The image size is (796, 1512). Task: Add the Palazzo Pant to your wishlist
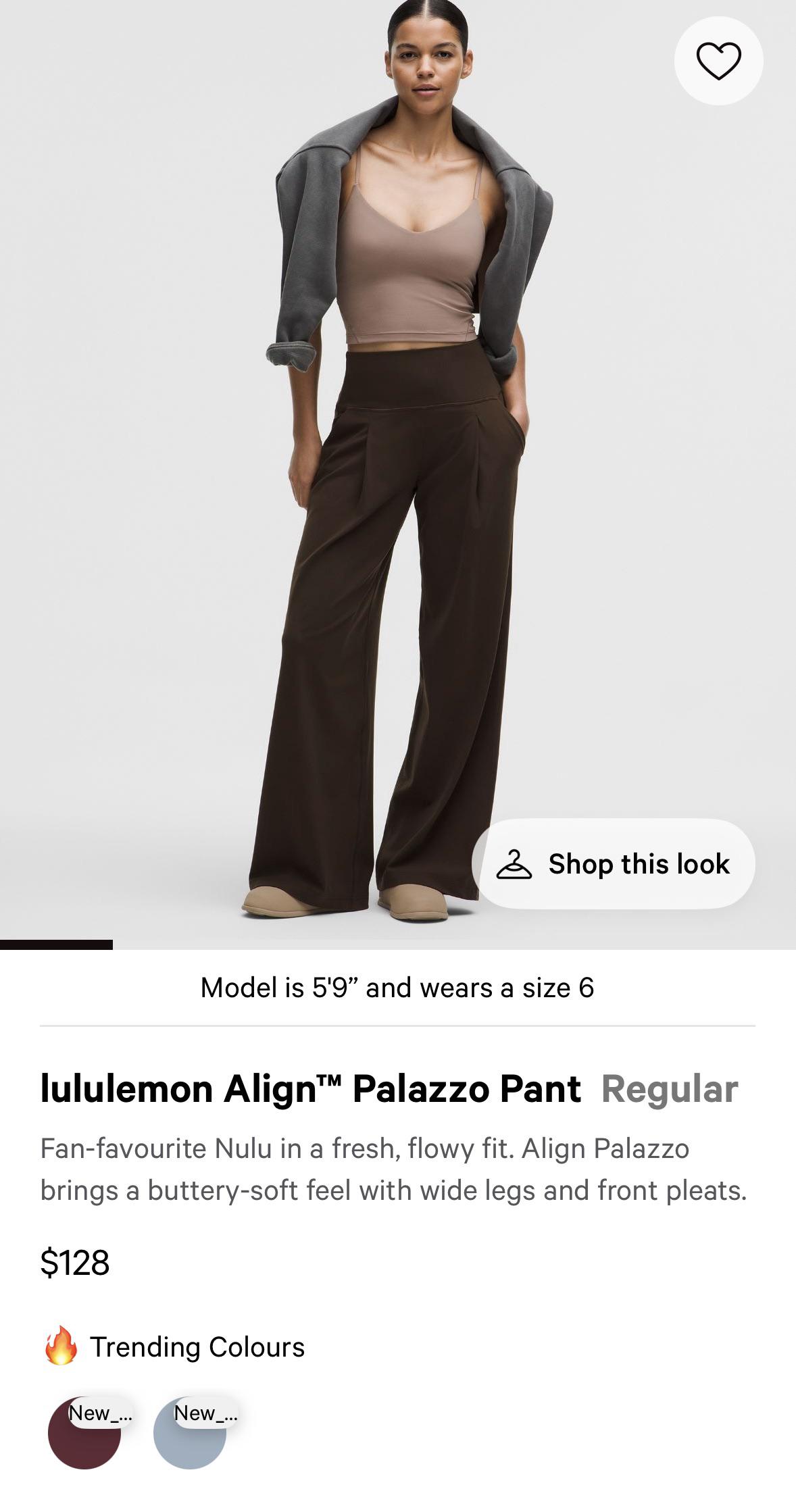(x=718, y=61)
